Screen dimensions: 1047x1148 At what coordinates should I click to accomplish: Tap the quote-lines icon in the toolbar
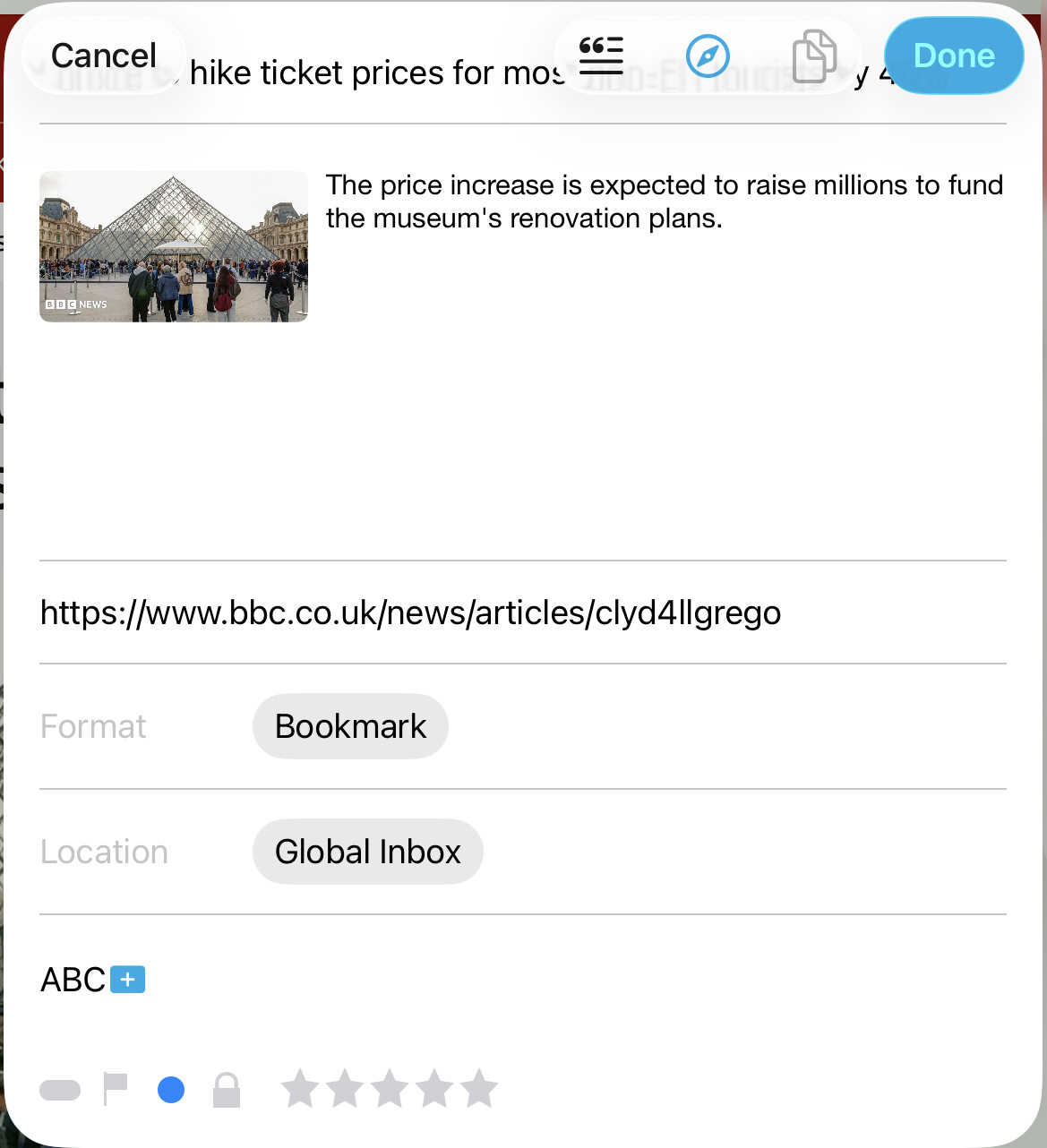(601, 56)
